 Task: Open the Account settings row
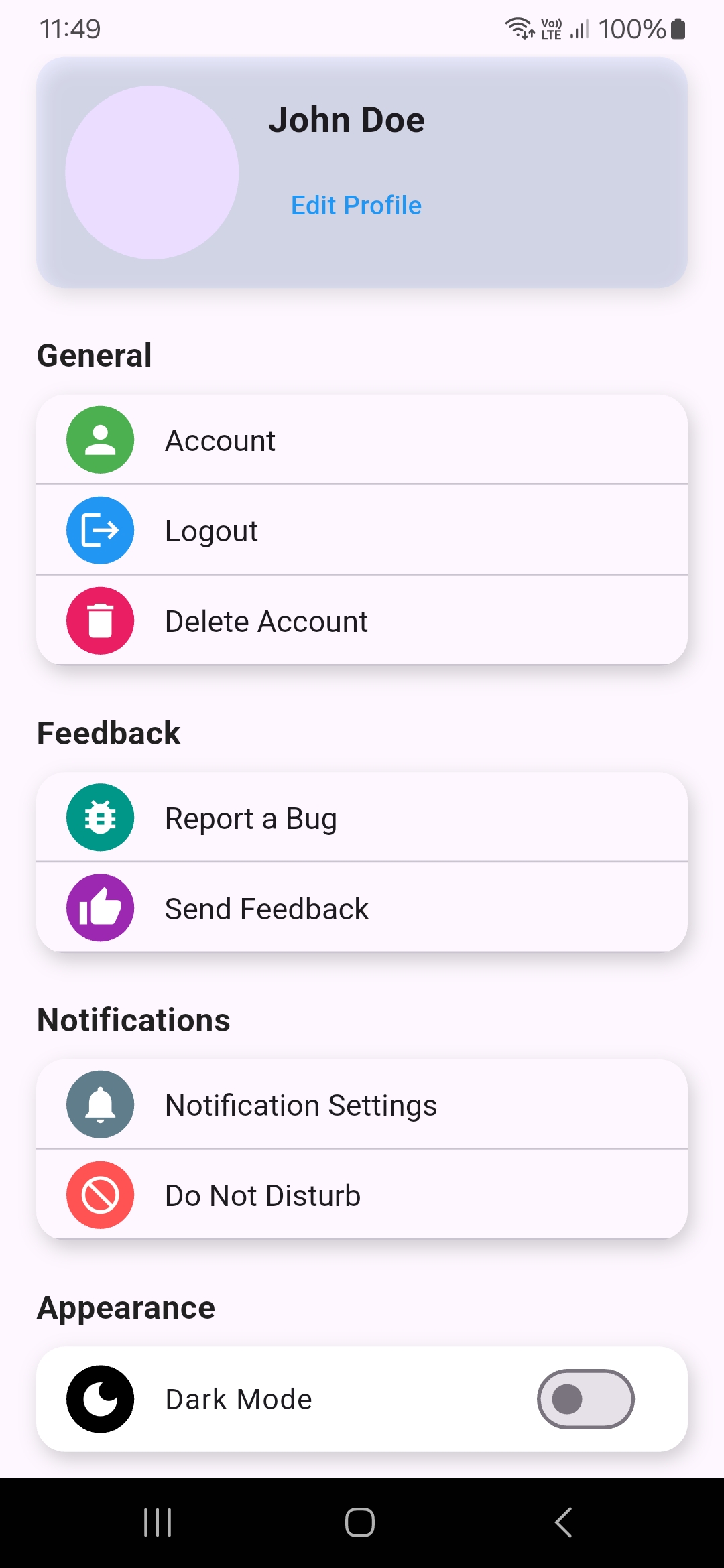362,440
